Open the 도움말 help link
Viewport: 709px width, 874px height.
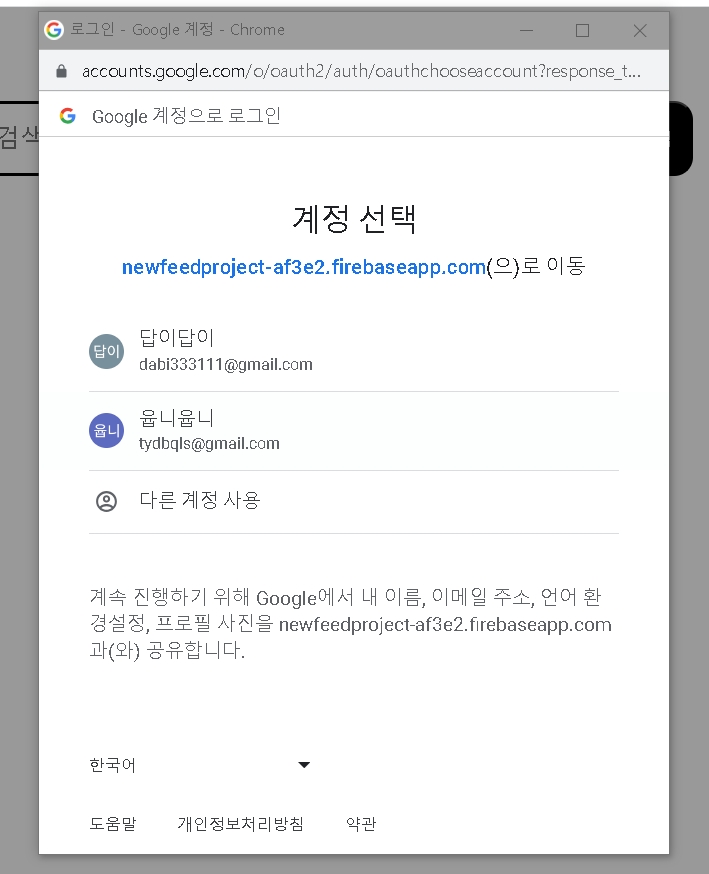pos(113,823)
